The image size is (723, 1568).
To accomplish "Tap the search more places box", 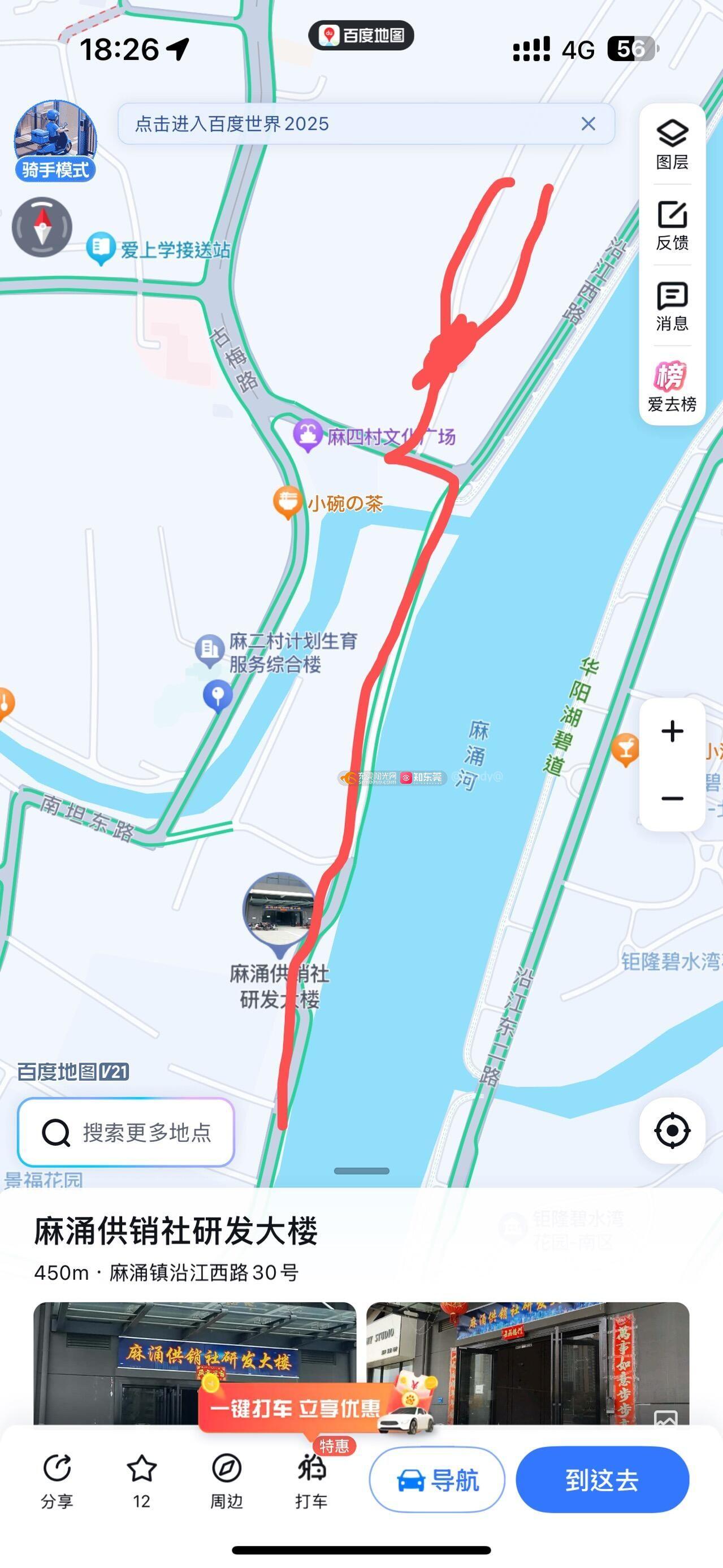I will 126,1132.
